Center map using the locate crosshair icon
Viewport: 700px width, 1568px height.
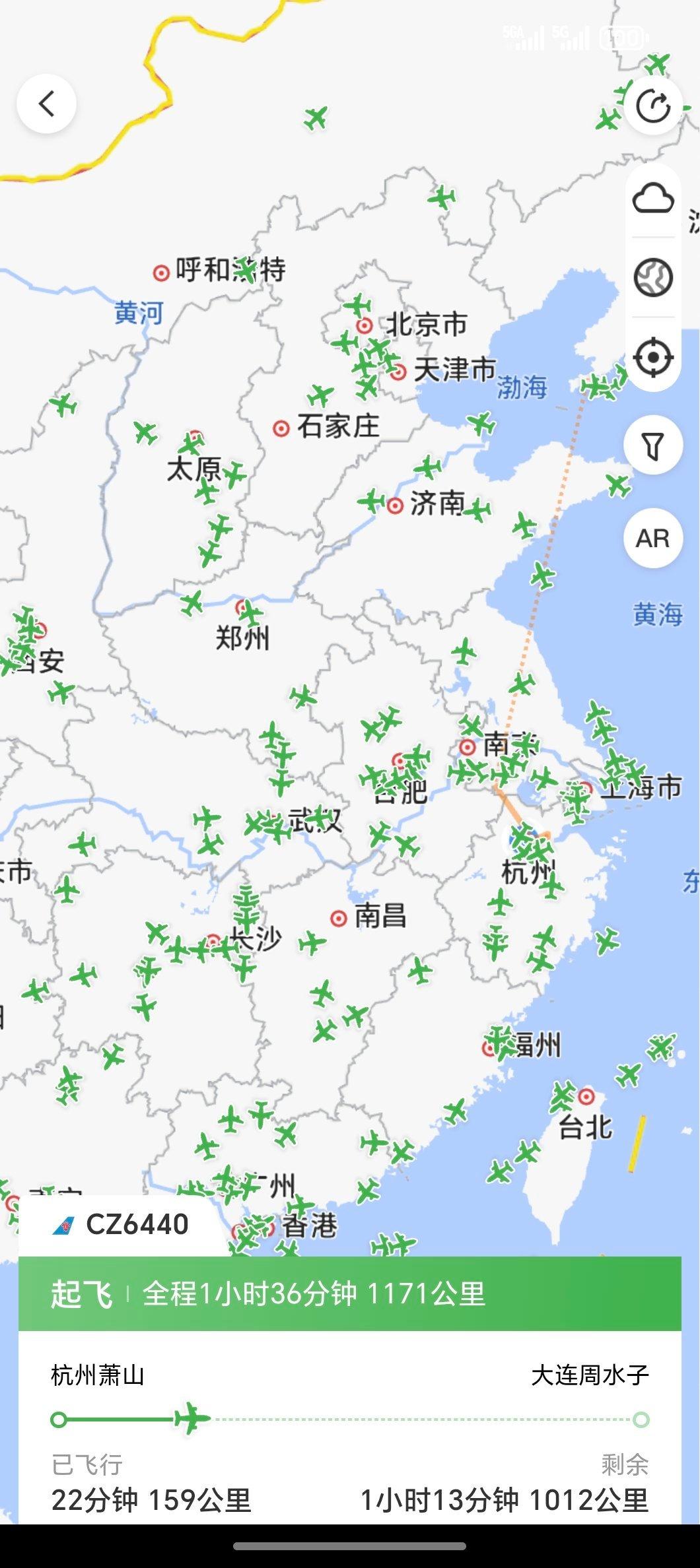[x=654, y=356]
